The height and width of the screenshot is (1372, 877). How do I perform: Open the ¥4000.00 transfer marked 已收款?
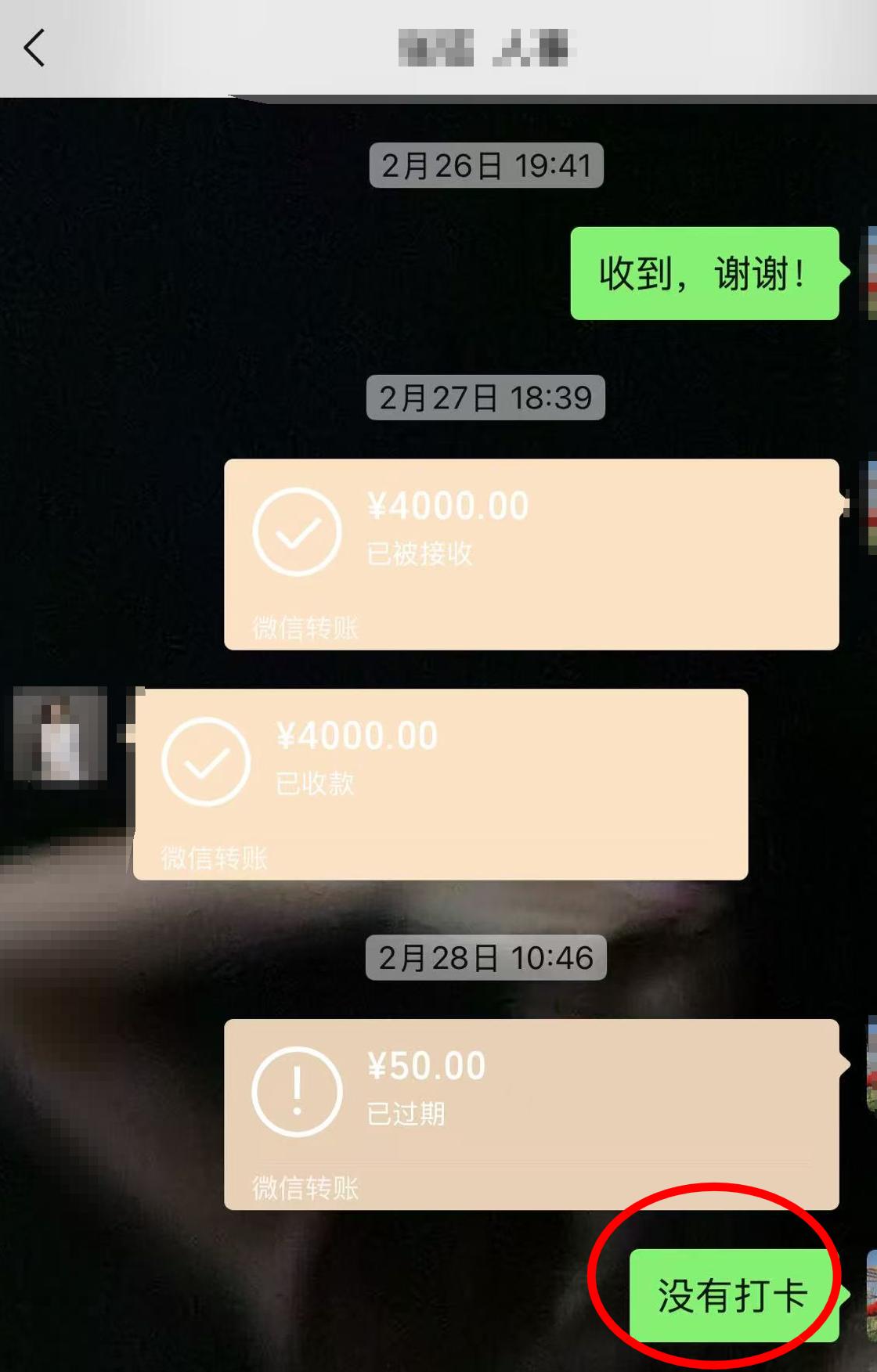tap(440, 783)
